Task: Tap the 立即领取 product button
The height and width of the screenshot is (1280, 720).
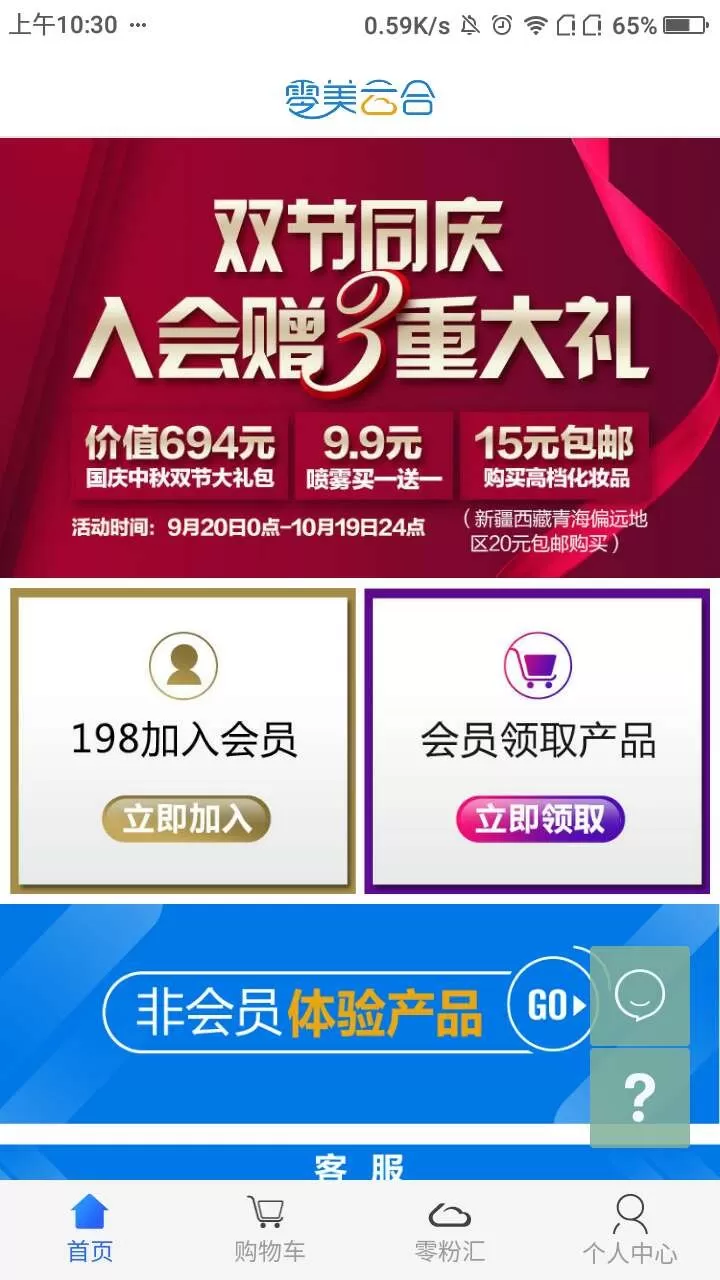Action: (540, 819)
